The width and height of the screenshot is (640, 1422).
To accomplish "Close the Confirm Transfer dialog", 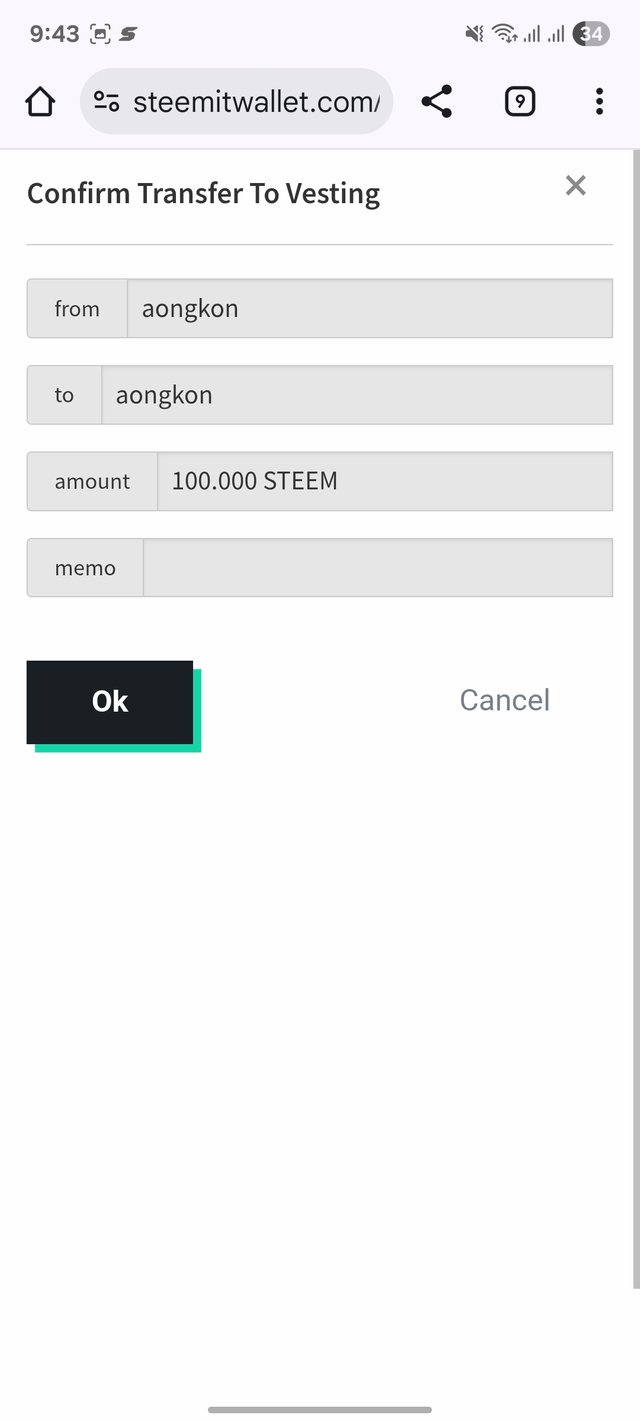I will click(x=575, y=185).
